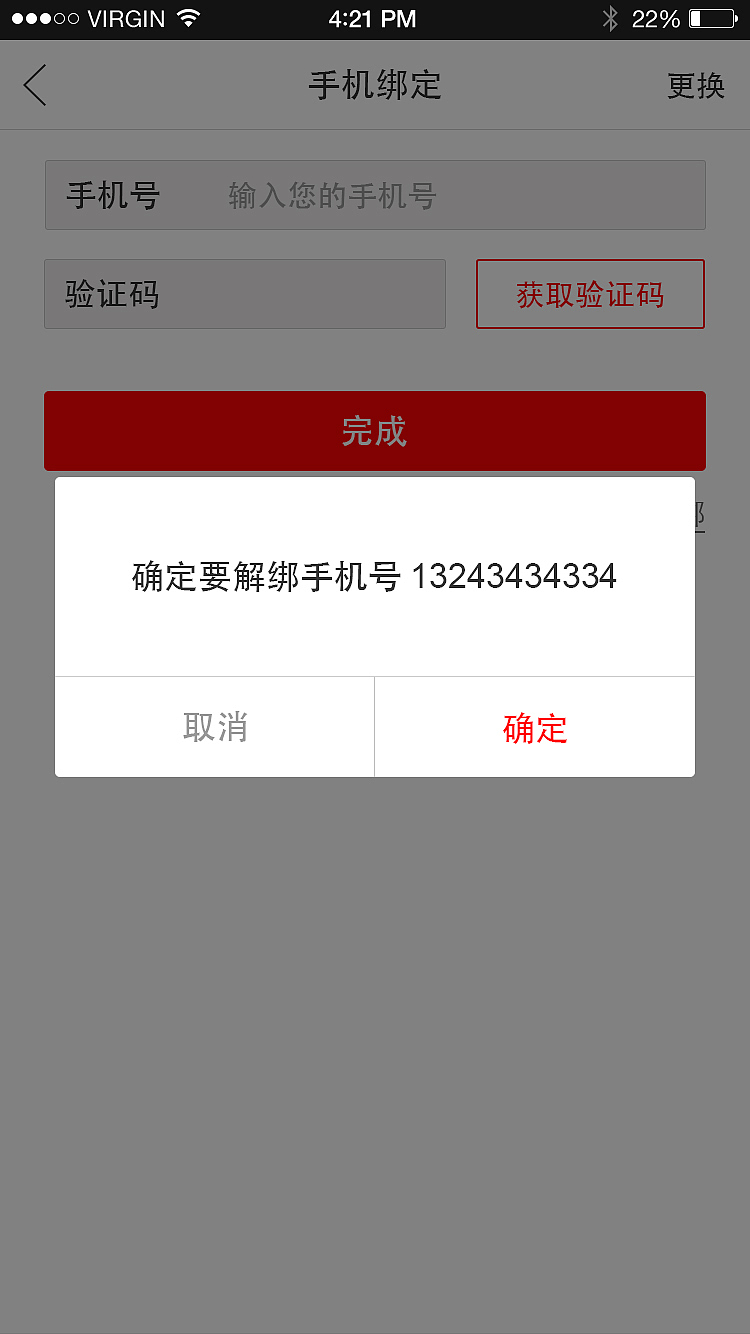This screenshot has height=1334, width=750.
Task: Select the 手机绑定 title bar
Action: 374,85
